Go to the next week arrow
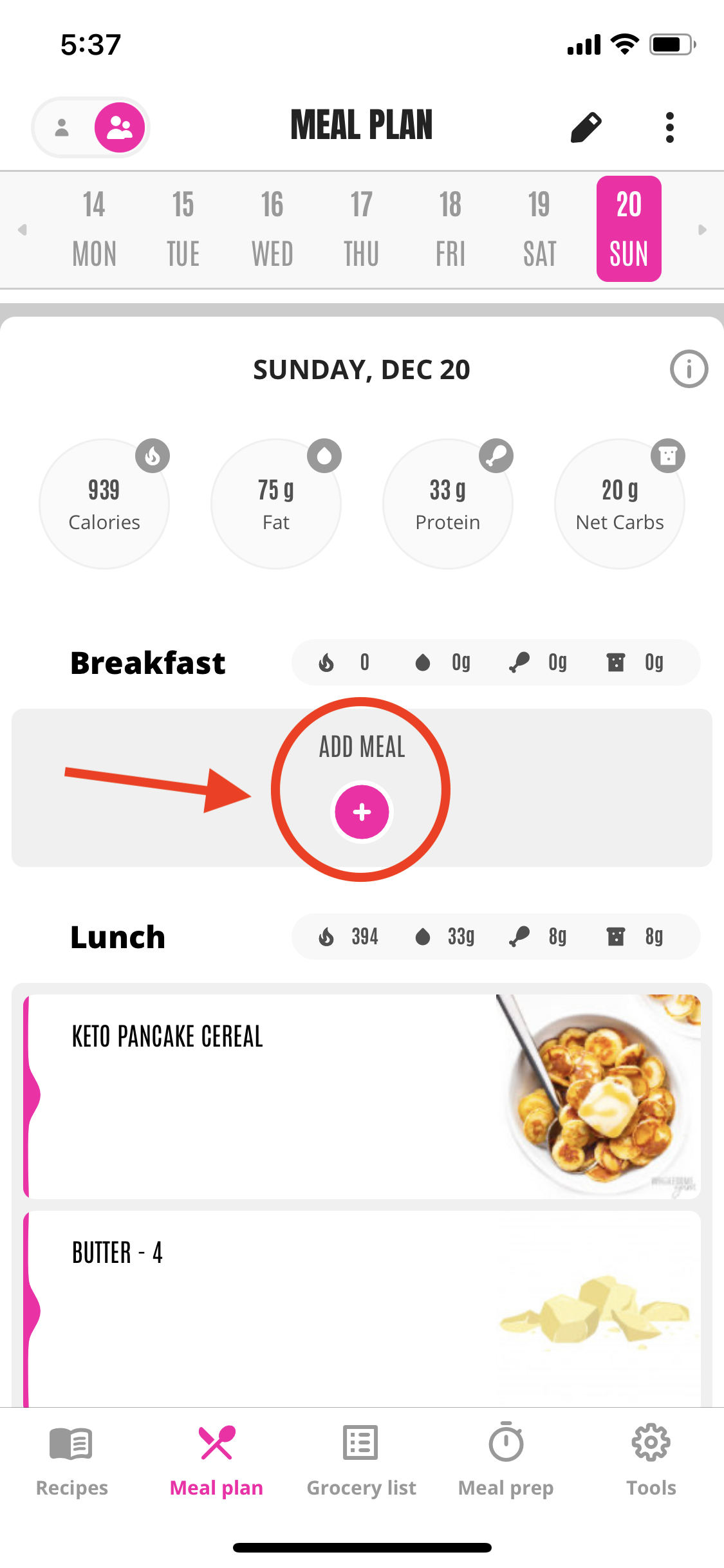The width and height of the screenshot is (724, 1568). [702, 230]
